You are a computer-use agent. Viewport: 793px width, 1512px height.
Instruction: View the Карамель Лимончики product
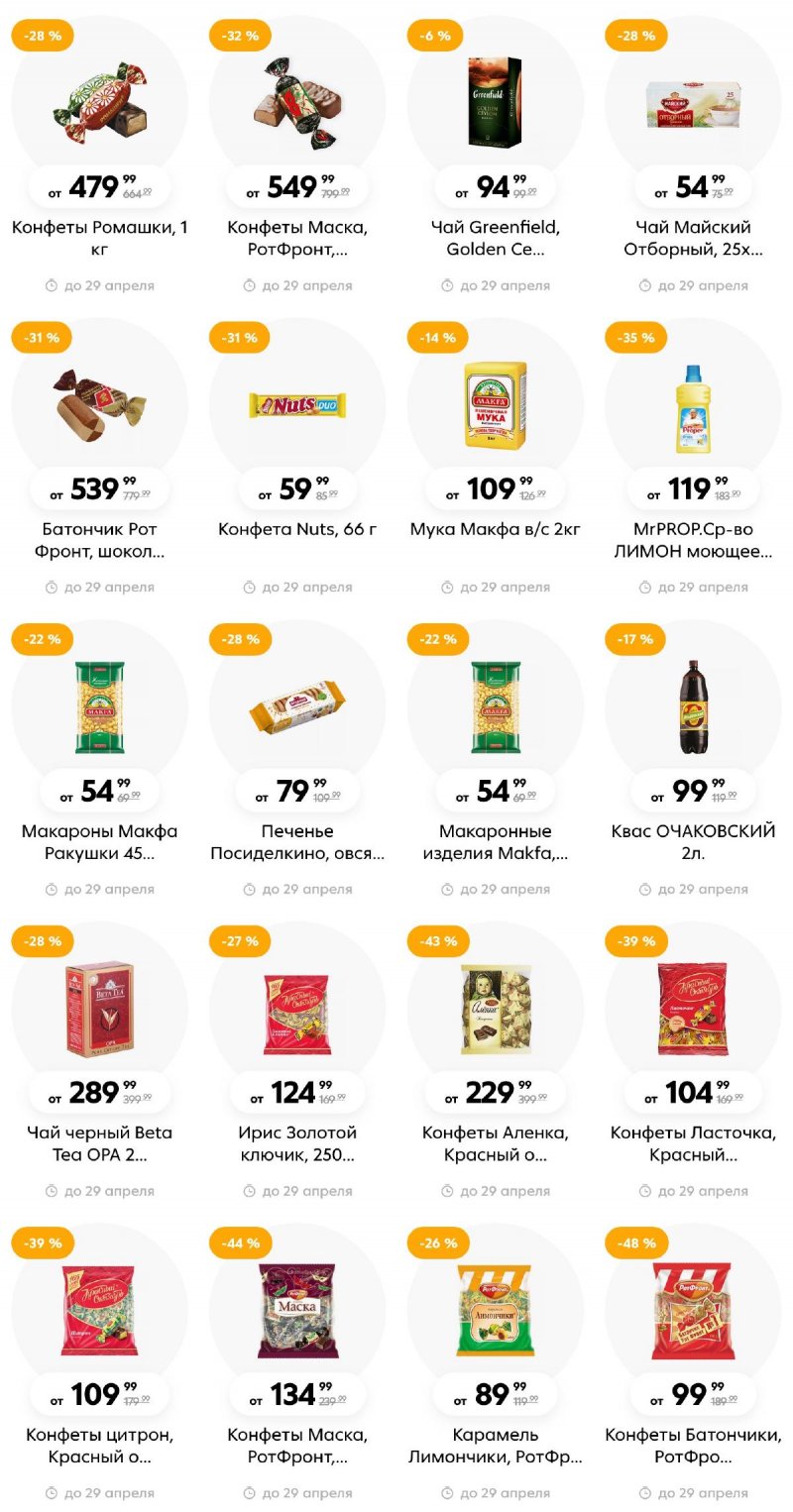coord(496,1313)
